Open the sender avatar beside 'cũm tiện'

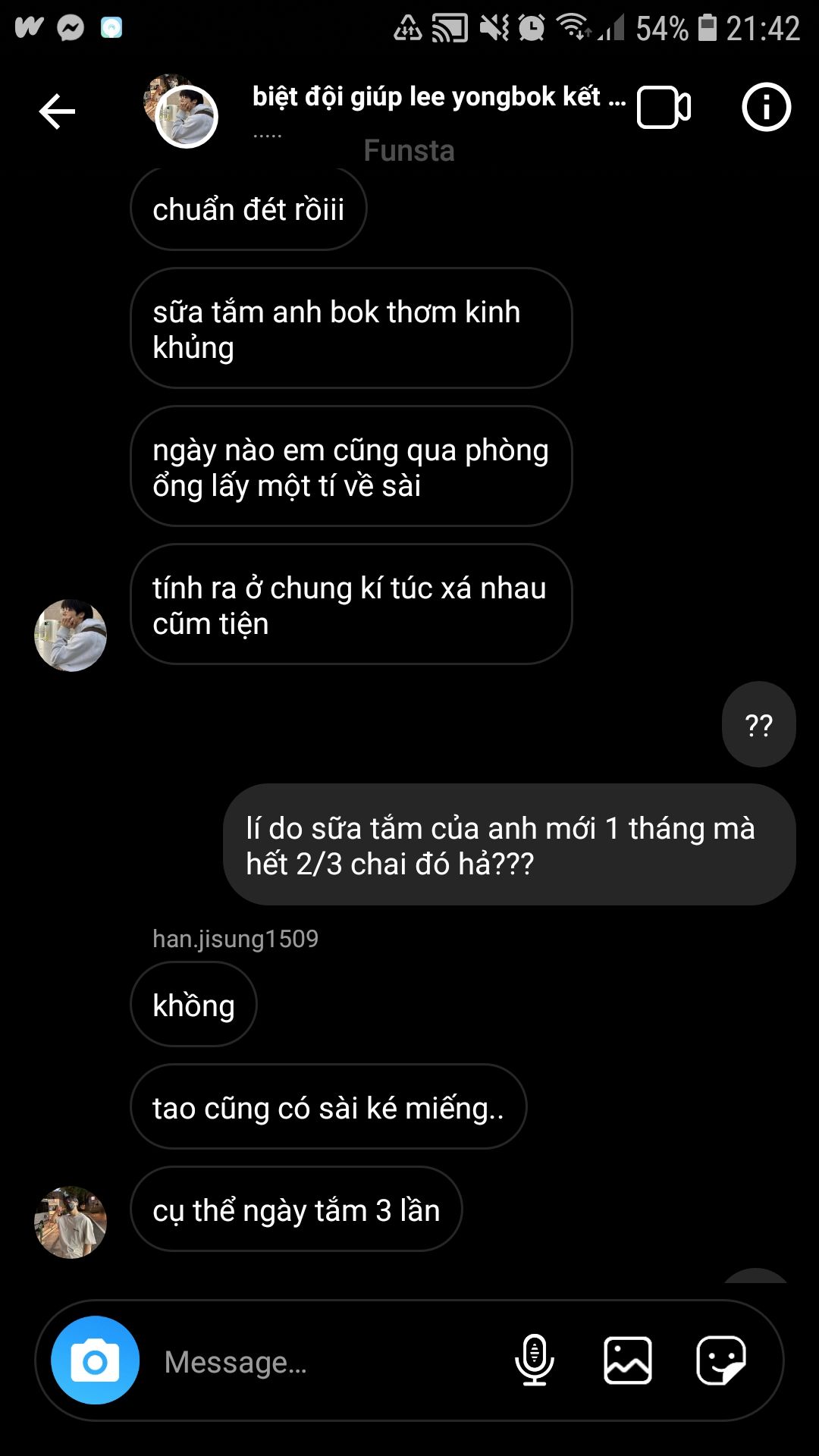pos(71,635)
